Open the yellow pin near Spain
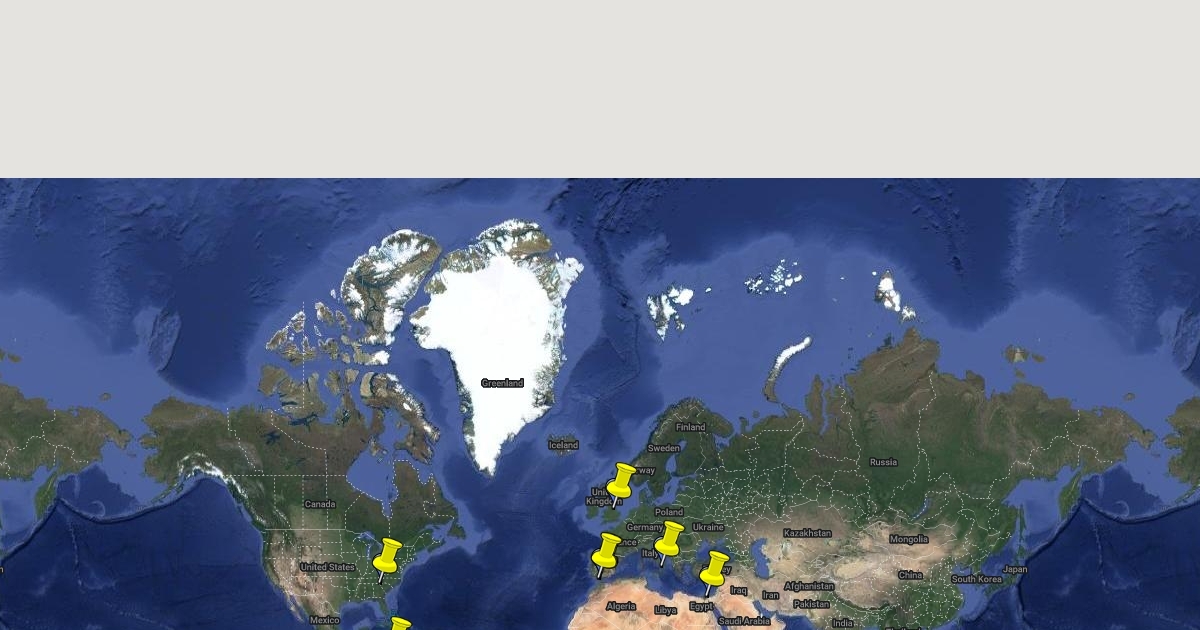This screenshot has height=630, width=1200. click(x=606, y=552)
